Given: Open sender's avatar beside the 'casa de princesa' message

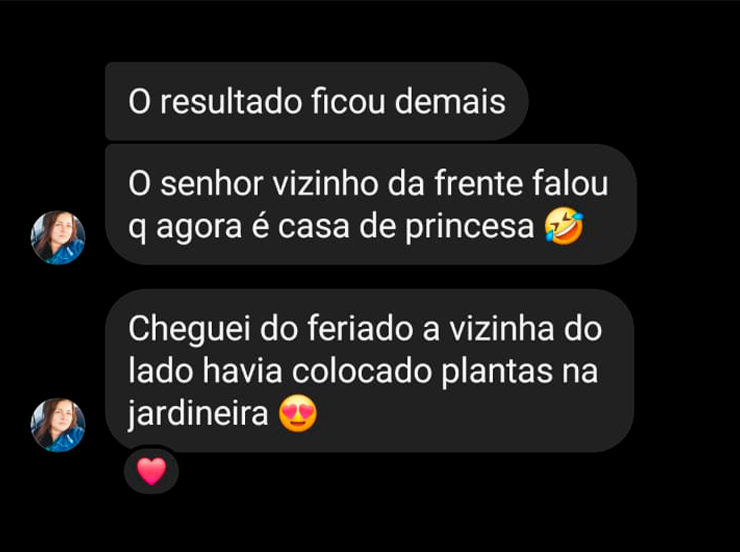Looking at the screenshot, I should click(x=58, y=238).
